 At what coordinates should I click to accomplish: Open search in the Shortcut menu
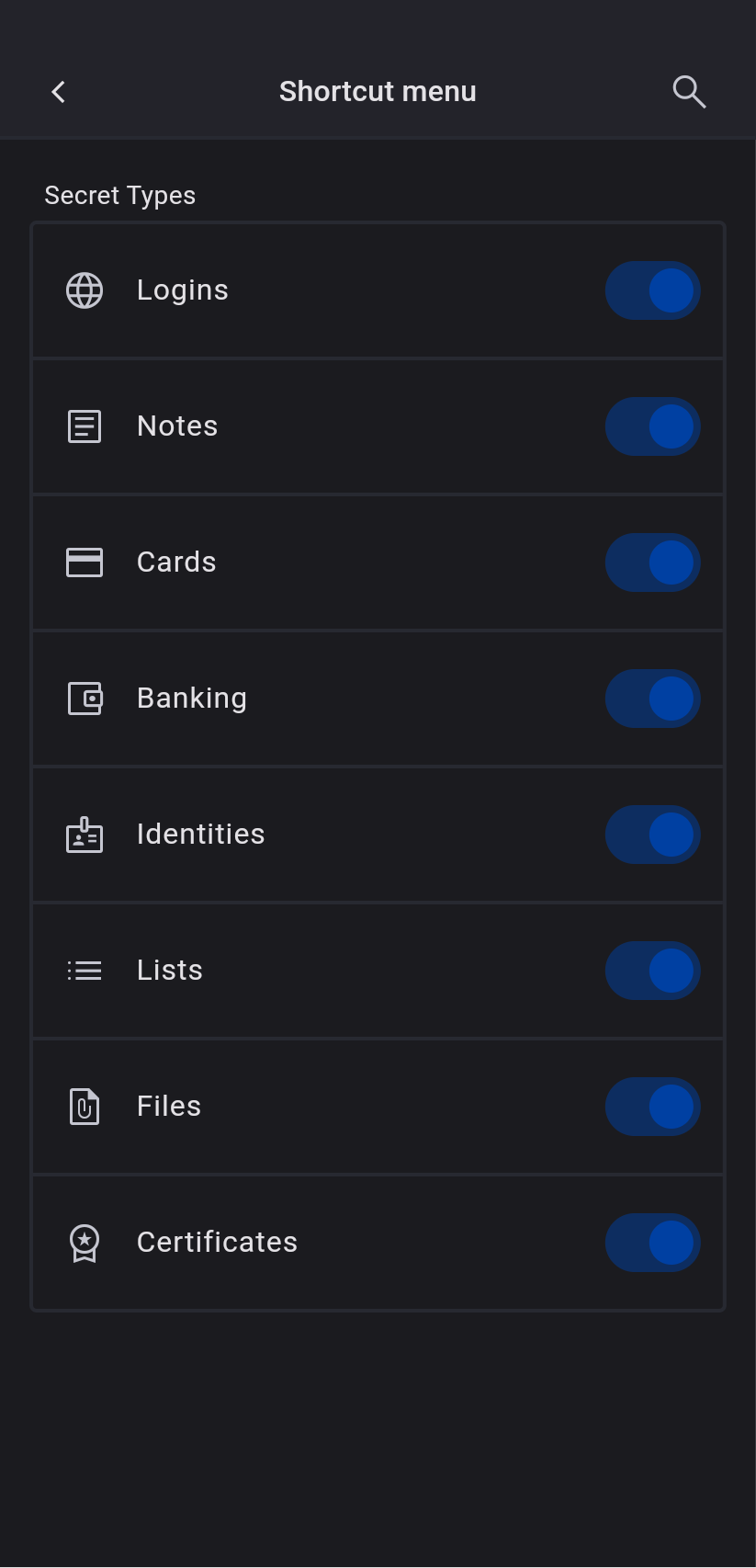[x=689, y=92]
